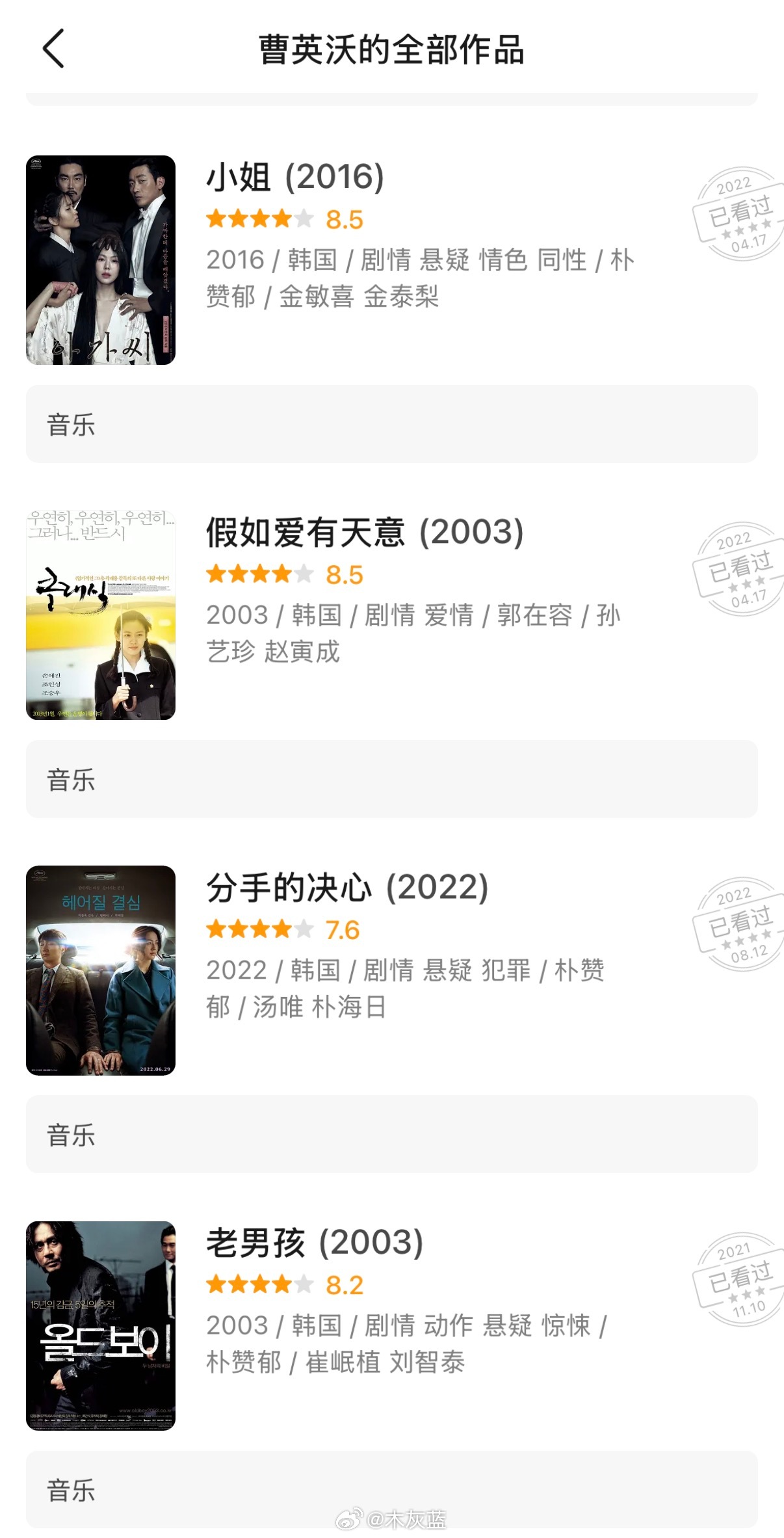Image resolution: width=784 pixels, height=1538 pixels.
Task: Click the star rating of 假如爱有天意
Action: [x=256, y=574]
